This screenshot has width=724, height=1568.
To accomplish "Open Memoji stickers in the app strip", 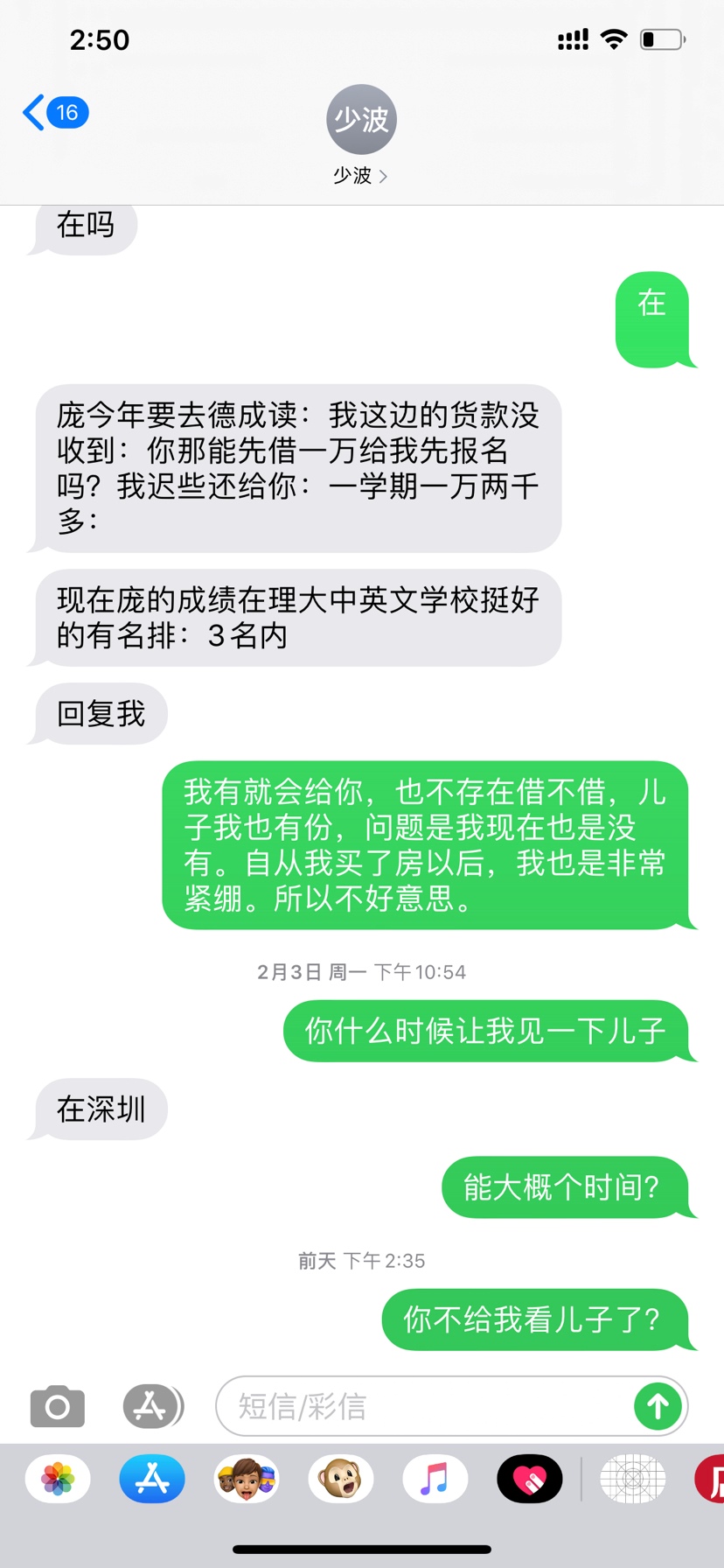I will [x=247, y=1480].
